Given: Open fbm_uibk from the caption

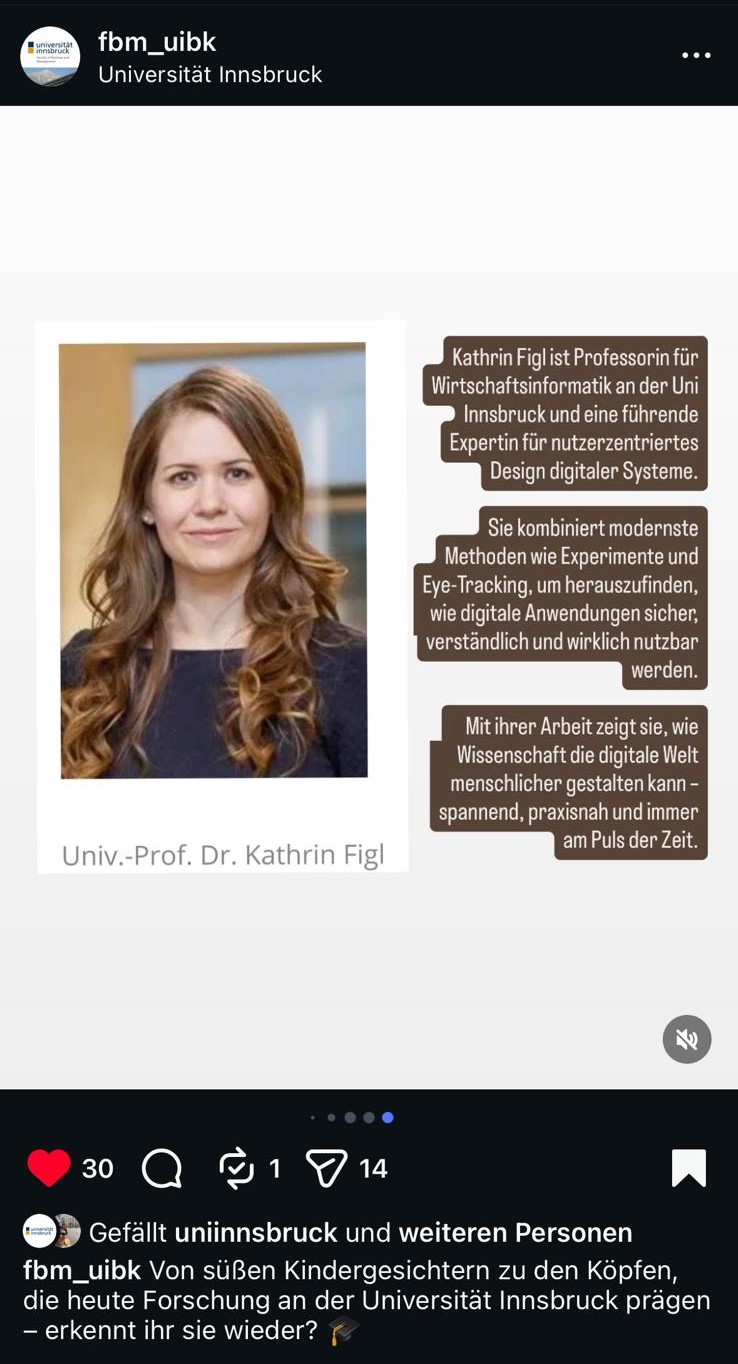Looking at the screenshot, I should coord(82,1271).
